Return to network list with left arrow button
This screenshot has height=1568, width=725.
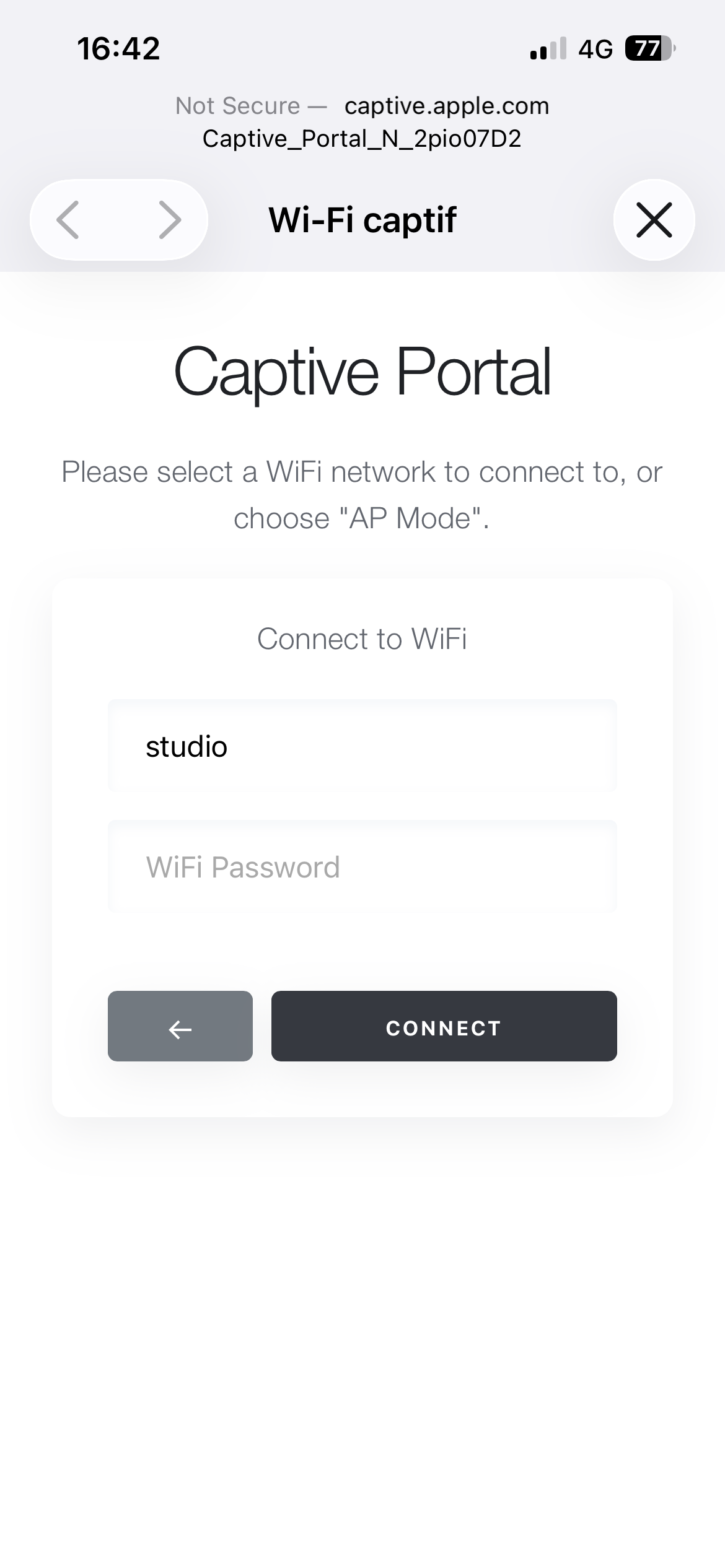[x=180, y=1026]
